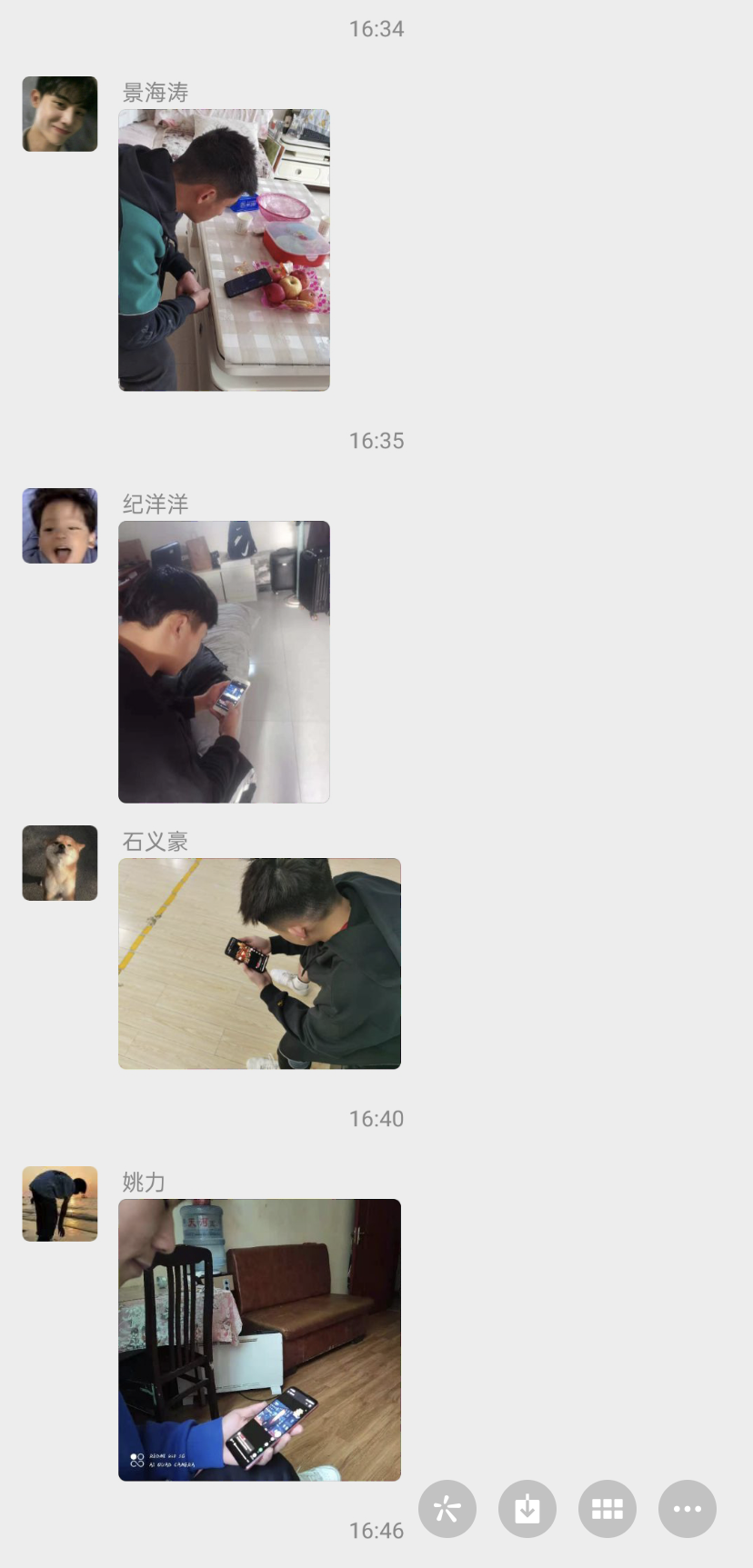Screen dimensions: 753x1568
Task: Open 姚力's avatar profile
Action: [60, 1203]
